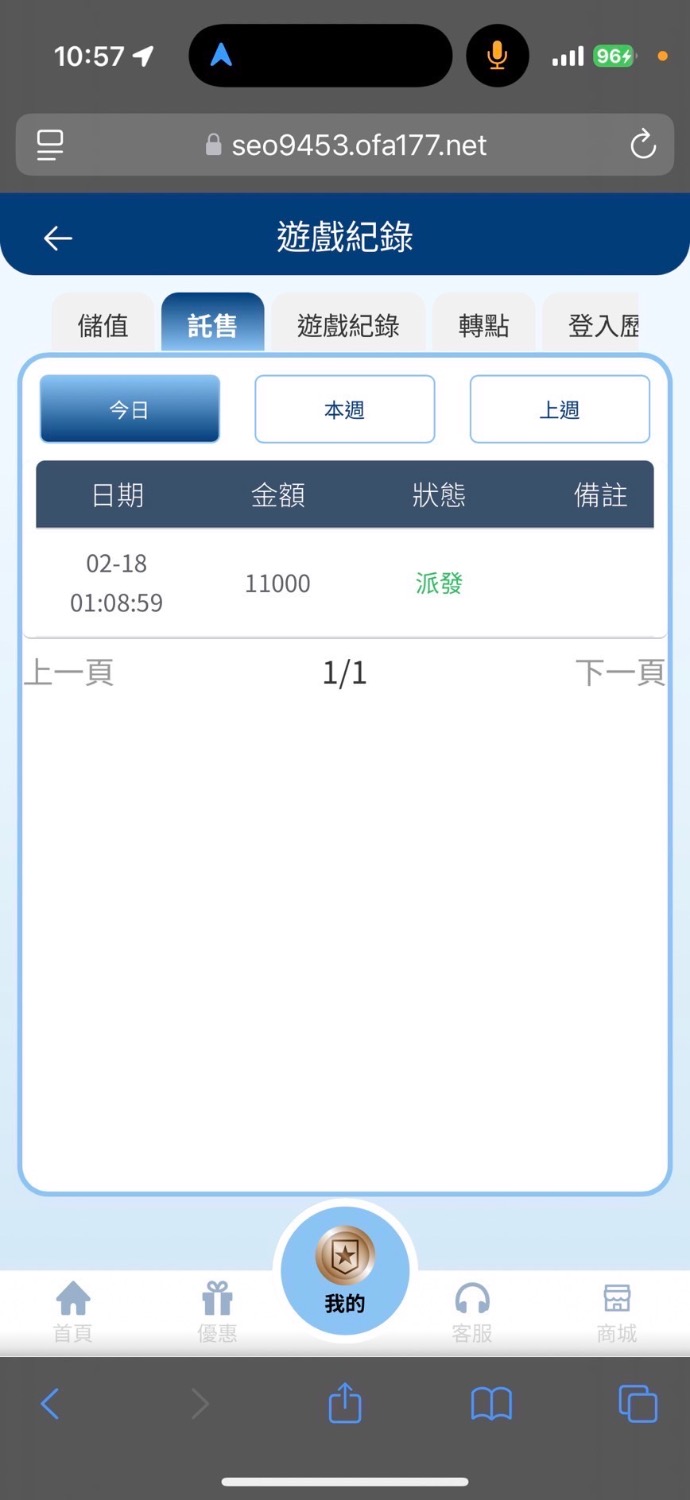Go back using the header arrow

[x=58, y=238]
